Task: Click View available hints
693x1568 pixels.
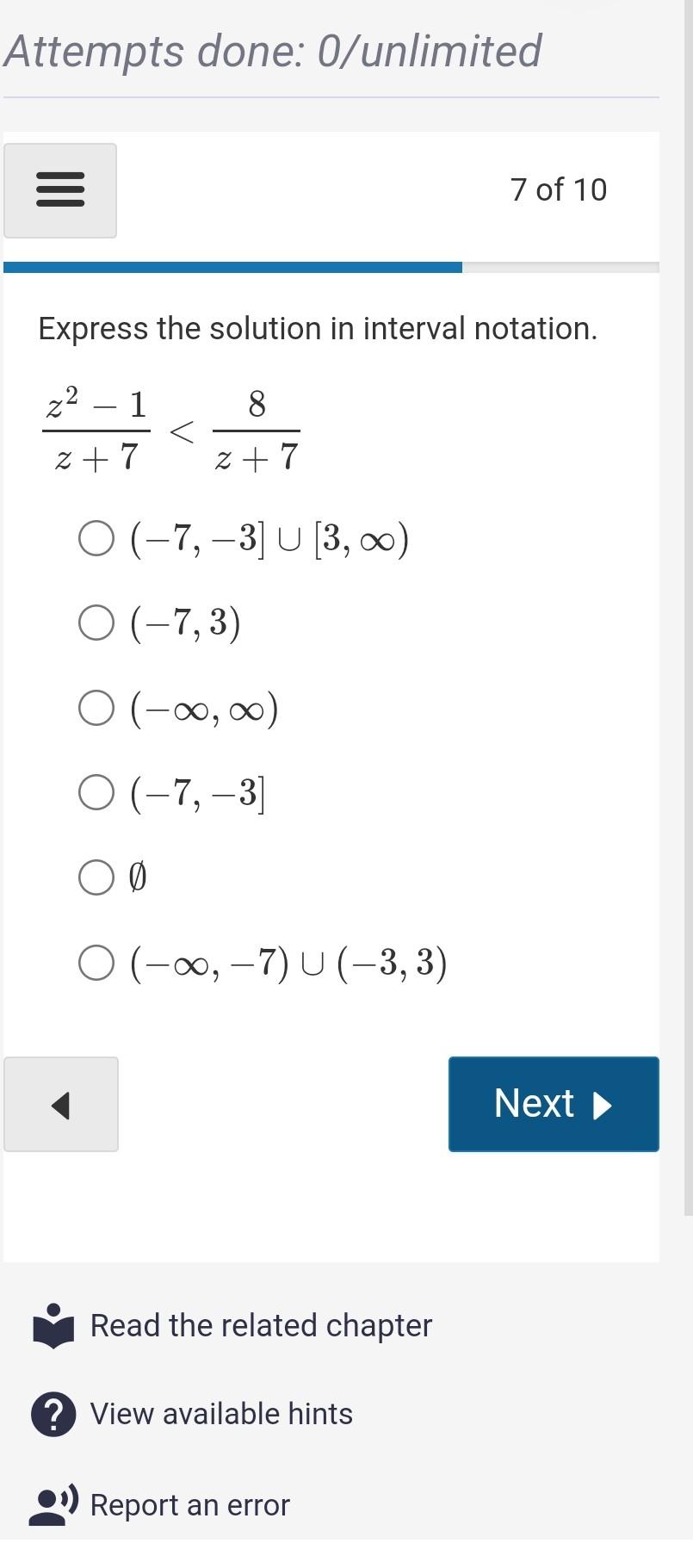Action: 222,1412
